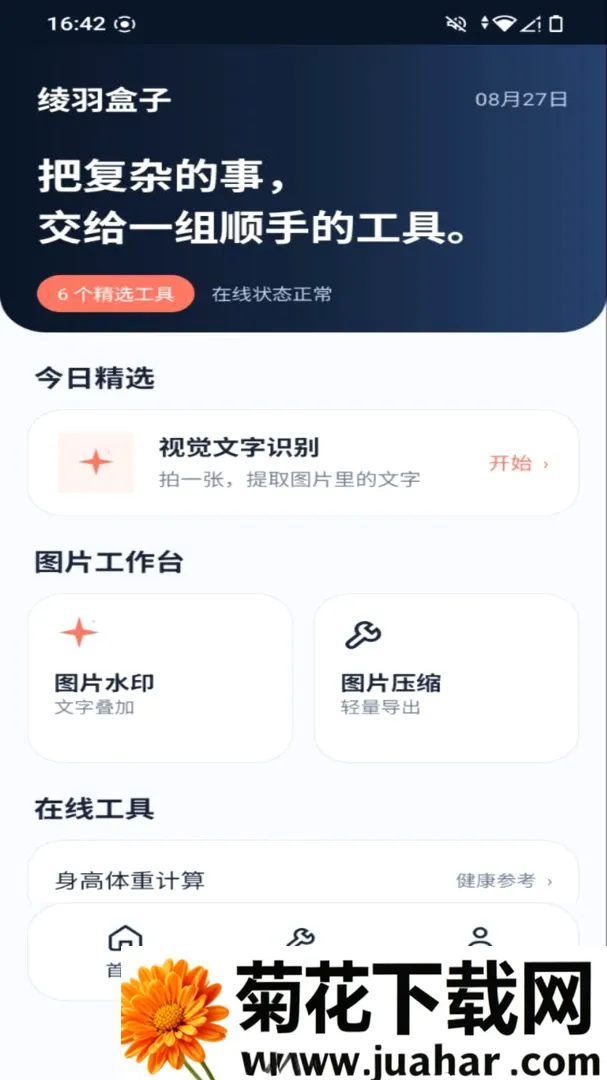The height and width of the screenshot is (1080, 607).
Task: Start the 视觉文字识别 text recognition tool
Action: [519, 464]
